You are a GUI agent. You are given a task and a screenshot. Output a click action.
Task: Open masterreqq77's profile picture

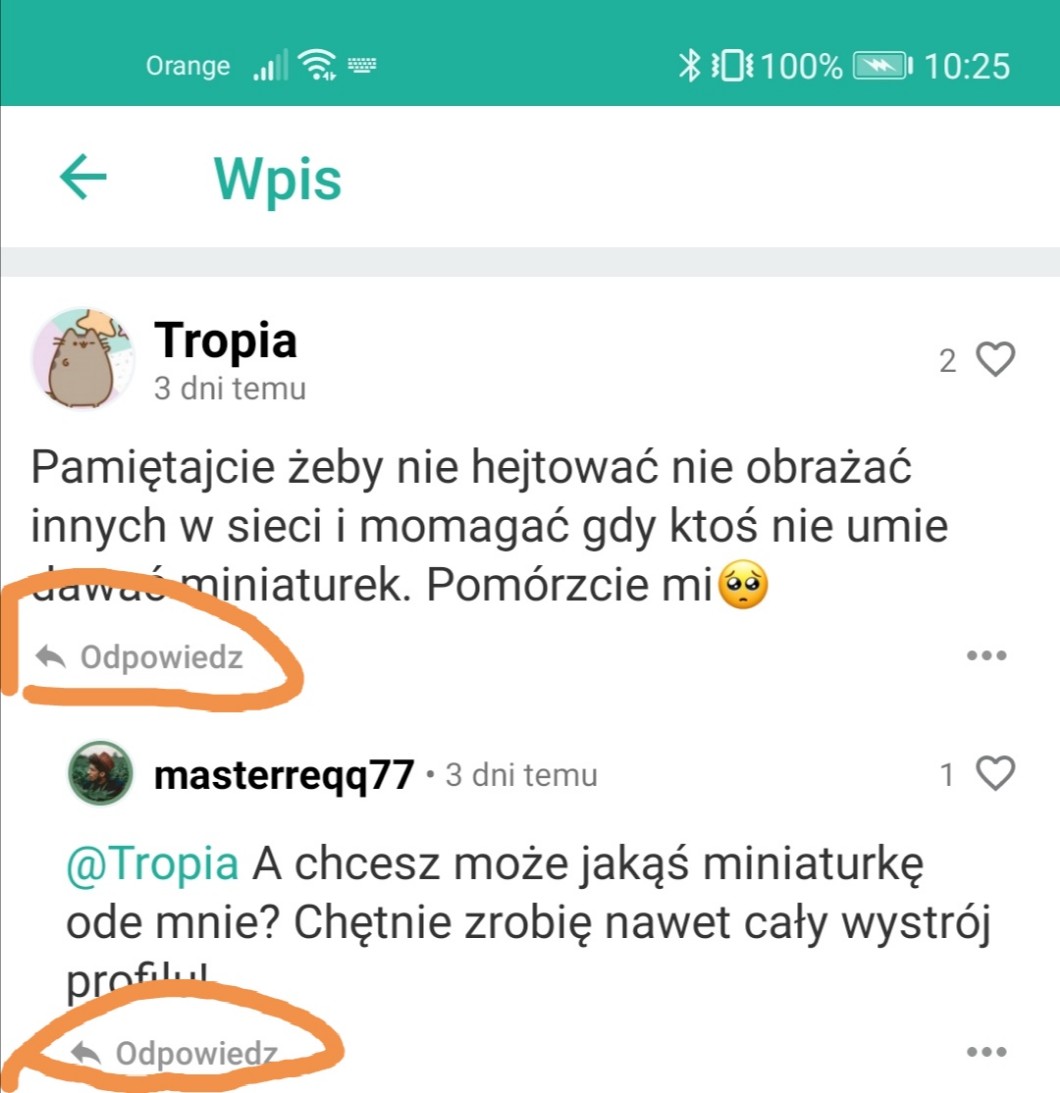(100, 773)
